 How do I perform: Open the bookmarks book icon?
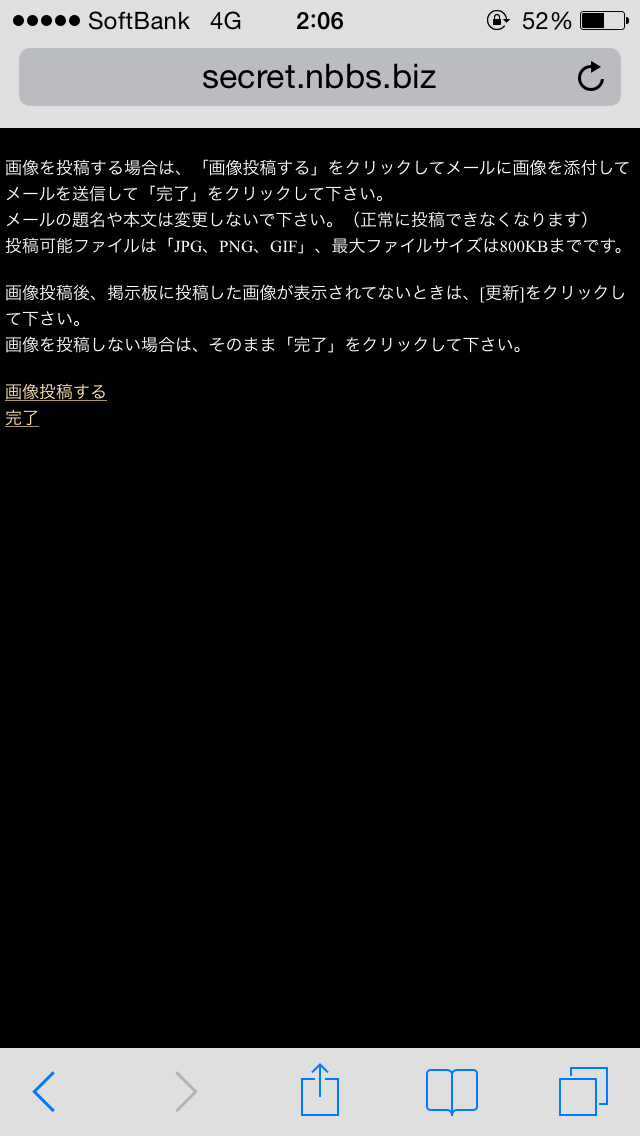point(452,1091)
